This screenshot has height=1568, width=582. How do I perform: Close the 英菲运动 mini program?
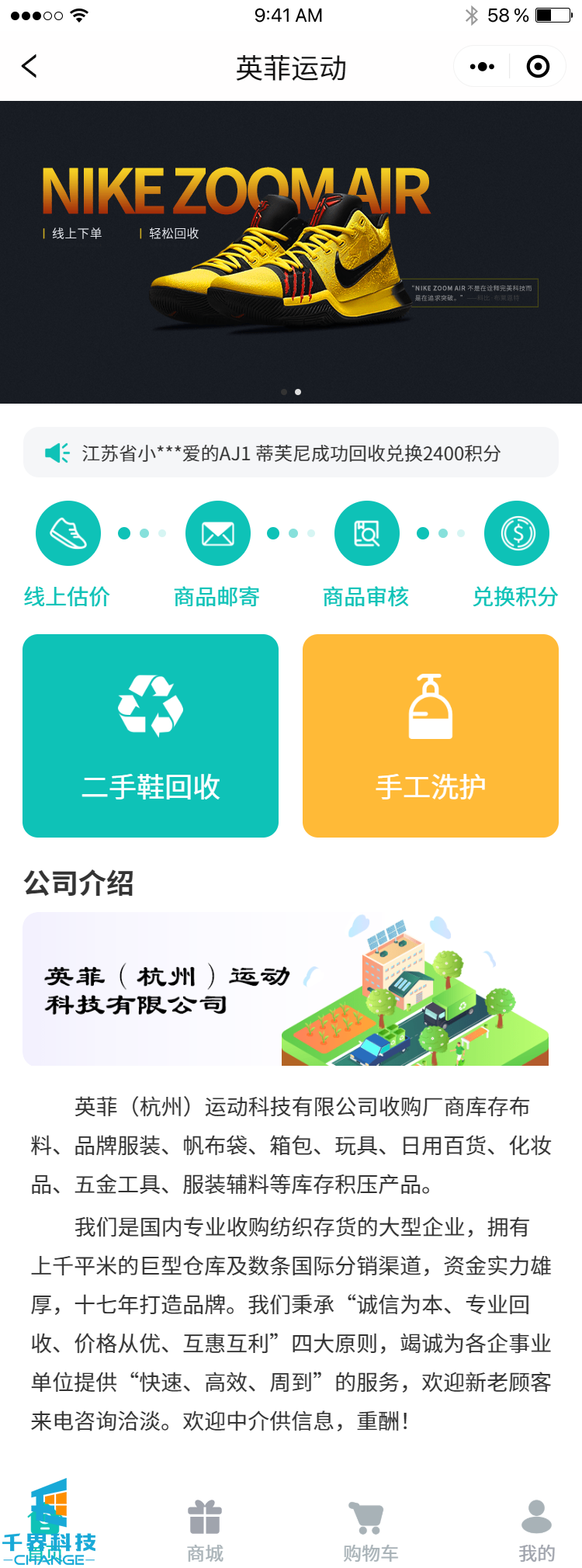[538, 67]
